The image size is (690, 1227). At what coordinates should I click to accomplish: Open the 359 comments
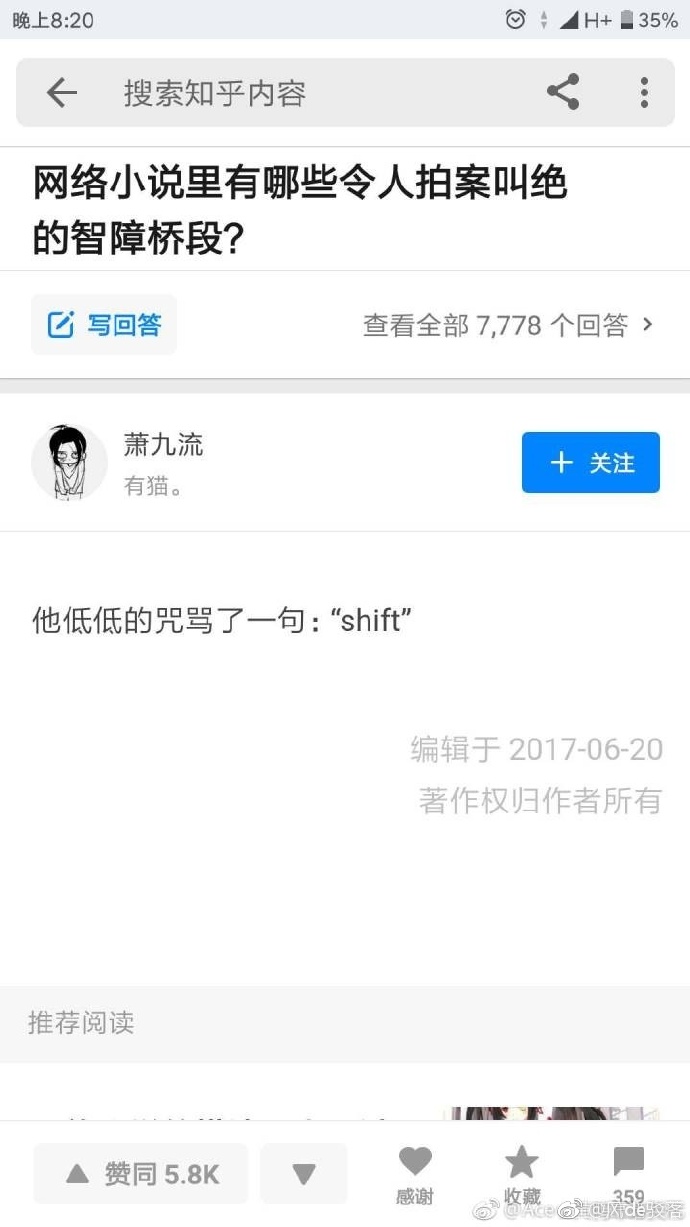click(x=628, y=1173)
